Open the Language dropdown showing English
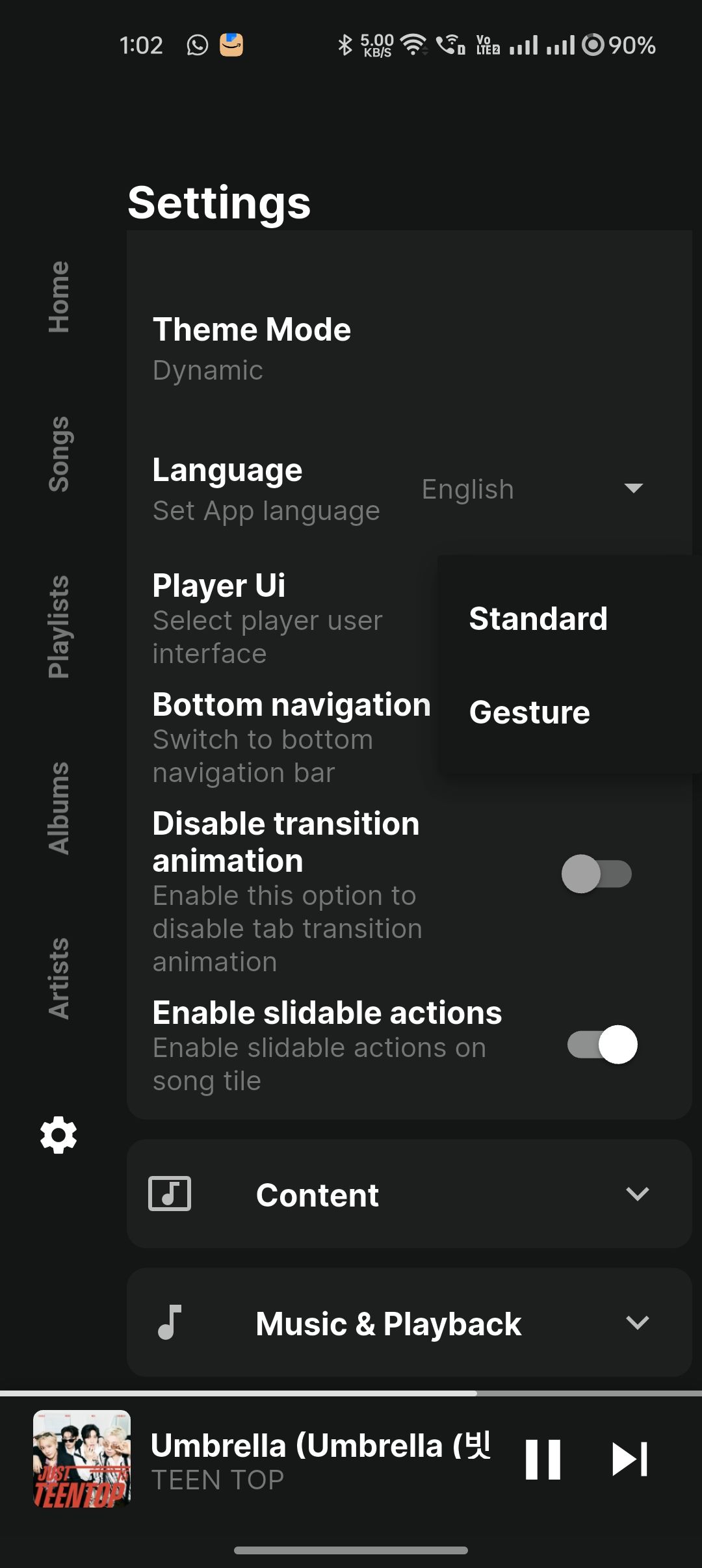 [533, 489]
